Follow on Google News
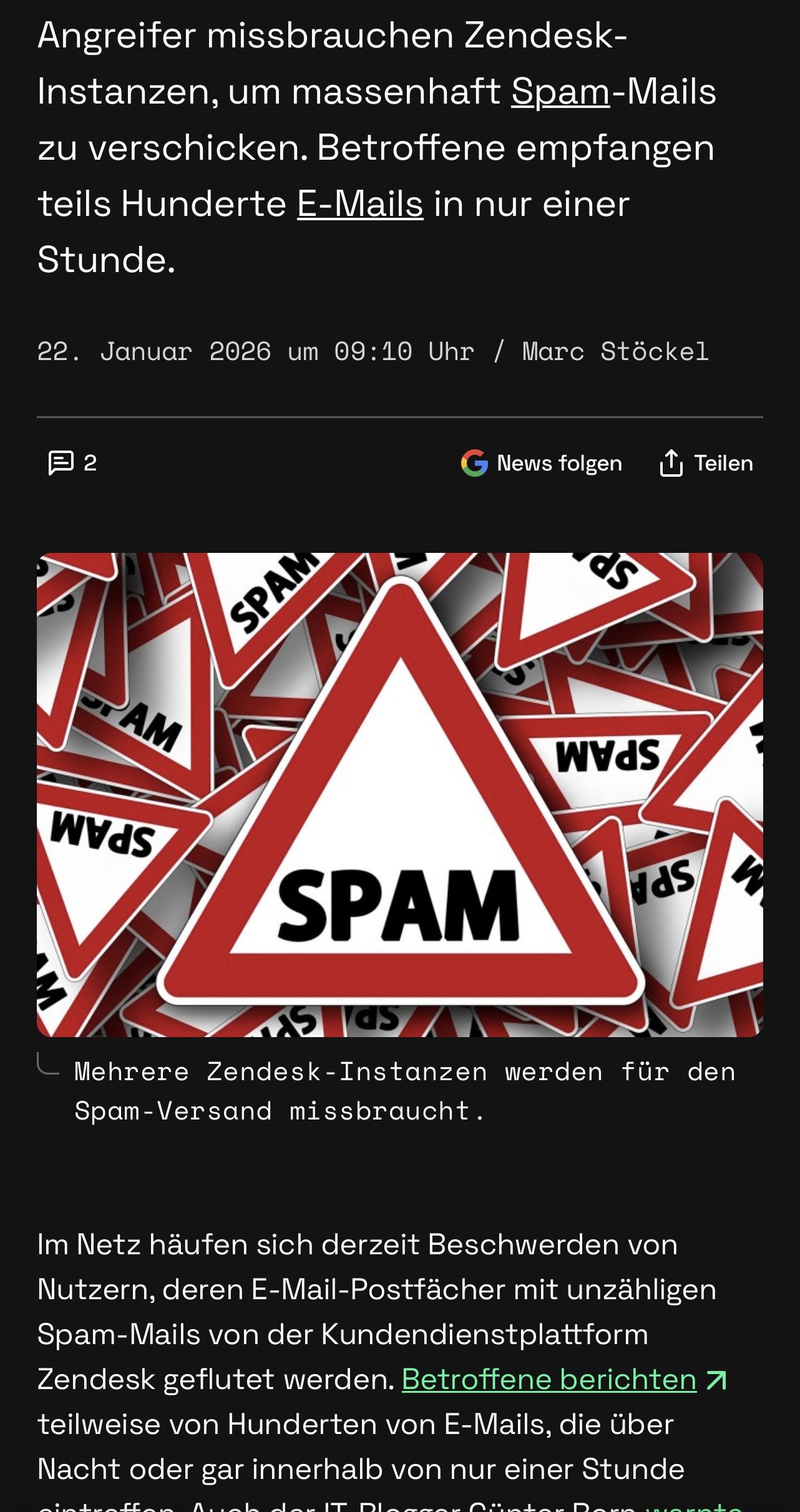The height and width of the screenshot is (1512, 800). [542, 463]
